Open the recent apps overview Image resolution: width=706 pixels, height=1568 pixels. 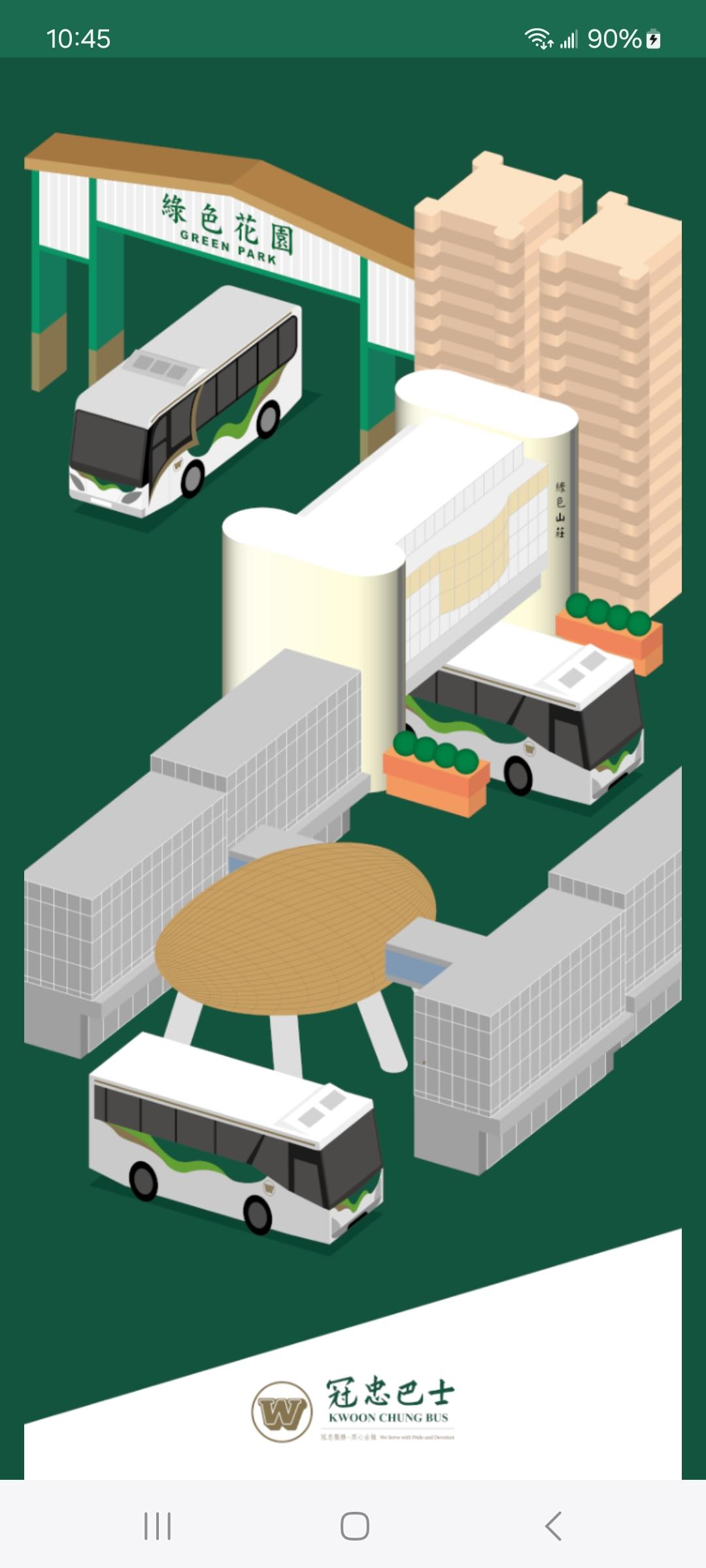(158, 1526)
